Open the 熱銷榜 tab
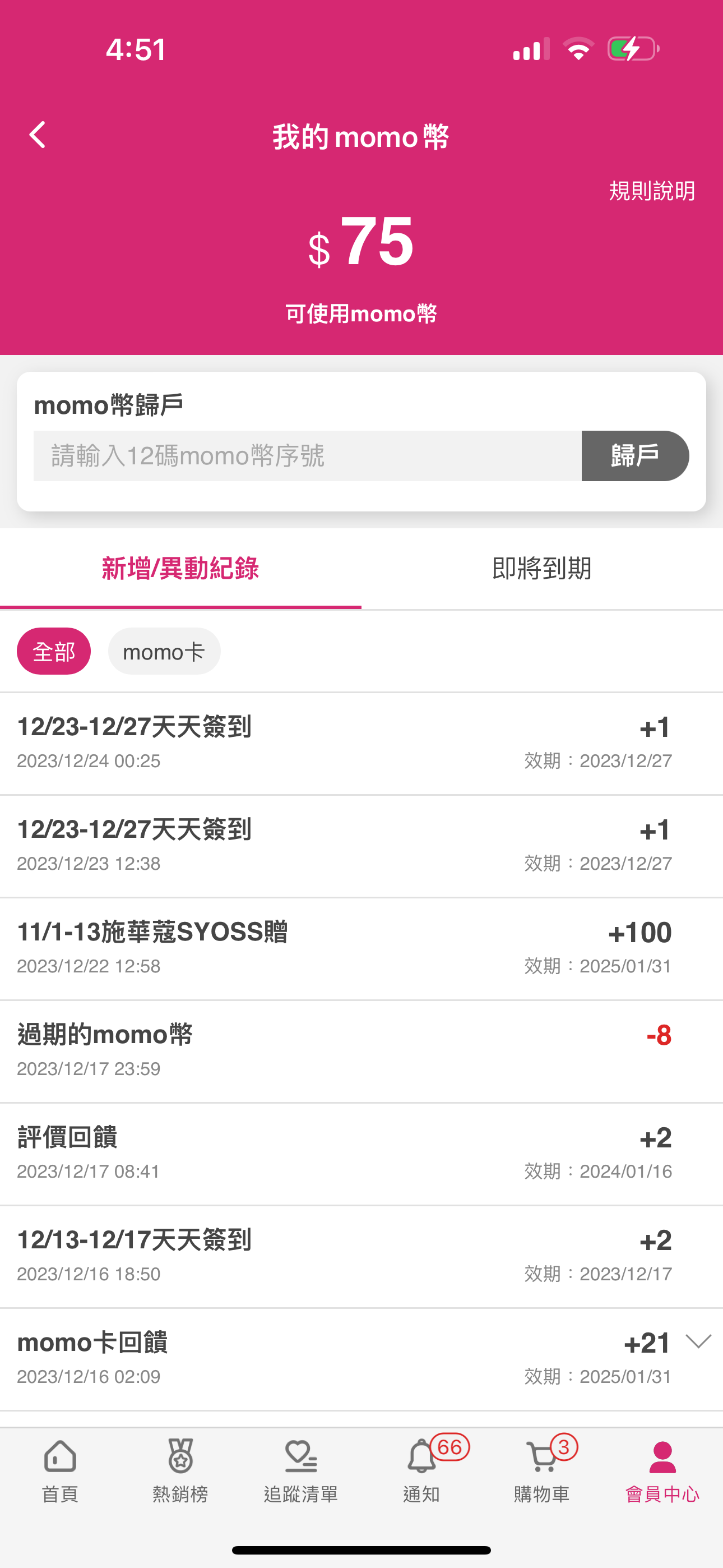The width and height of the screenshot is (723, 1568). click(x=180, y=1470)
